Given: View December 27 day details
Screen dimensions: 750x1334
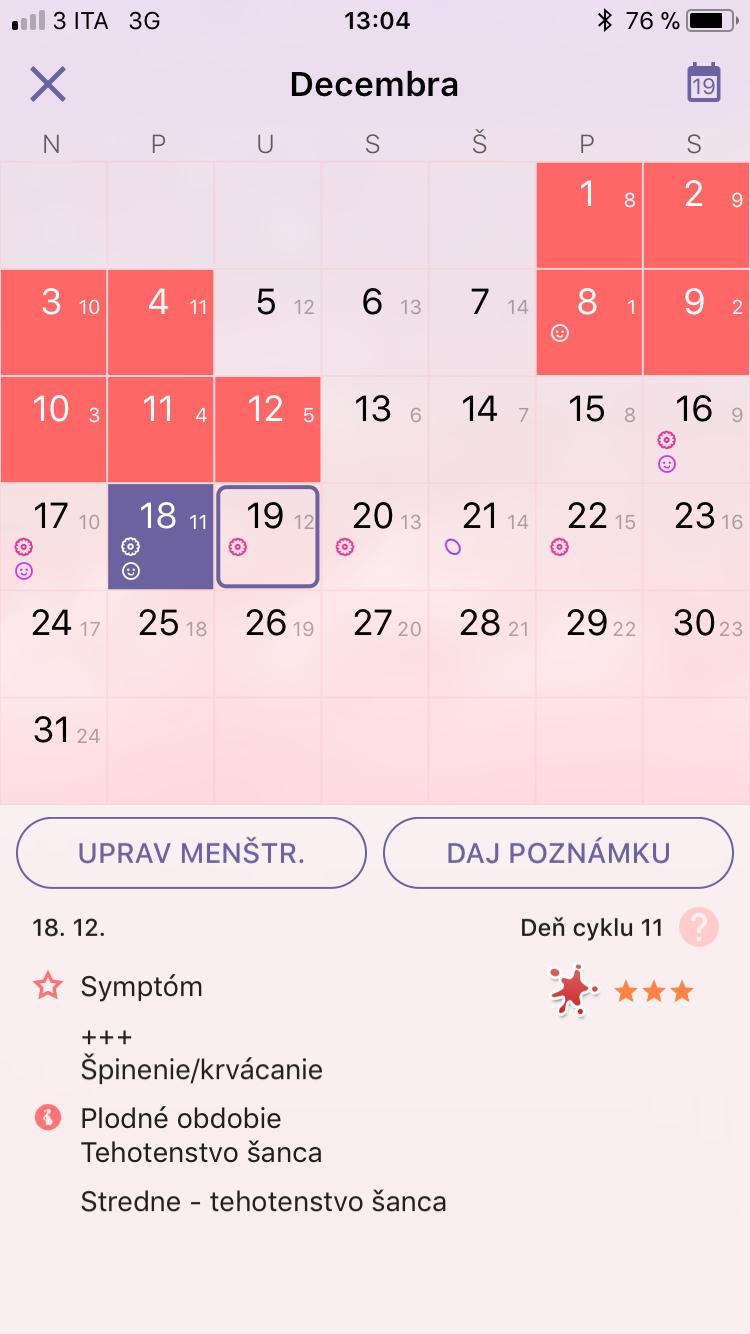Looking at the screenshot, I should pyautogui.click(x=375, y=643).
